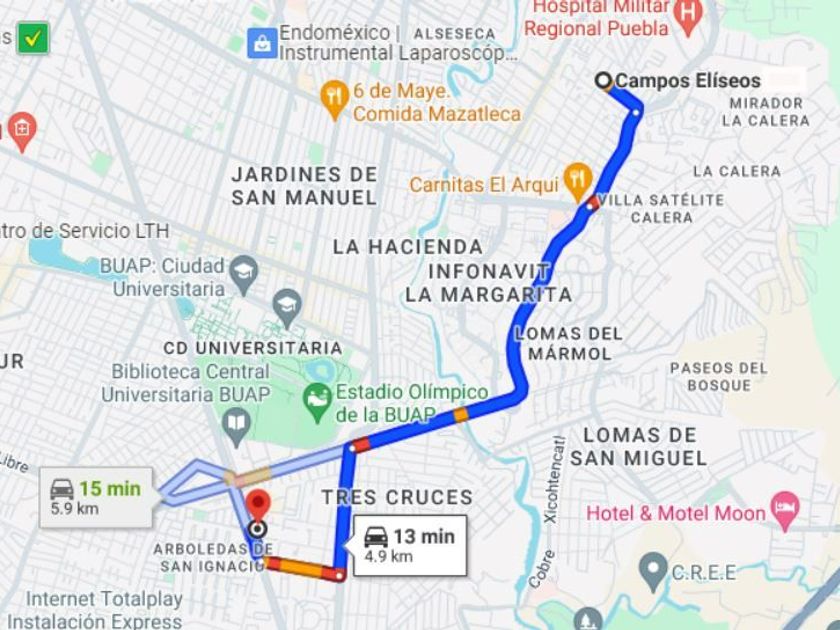Open BUAP: Ciudad Universitaria marker
The image size is (840, 630).
(244, 275)
